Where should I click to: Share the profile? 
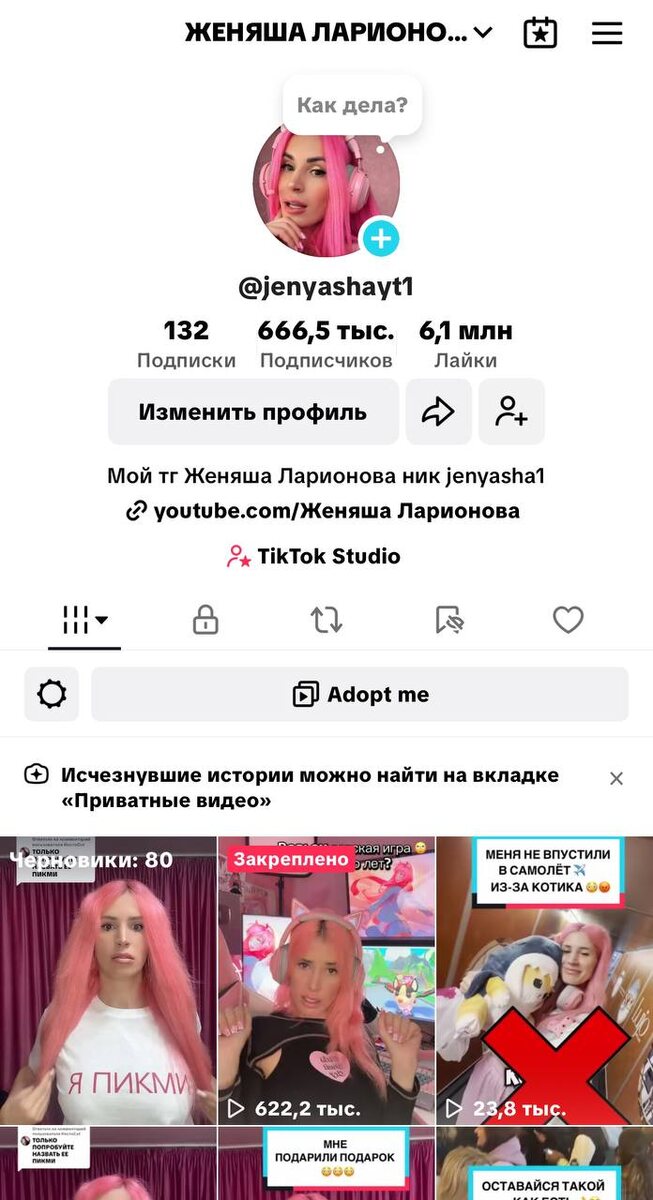tap(438, 412)
